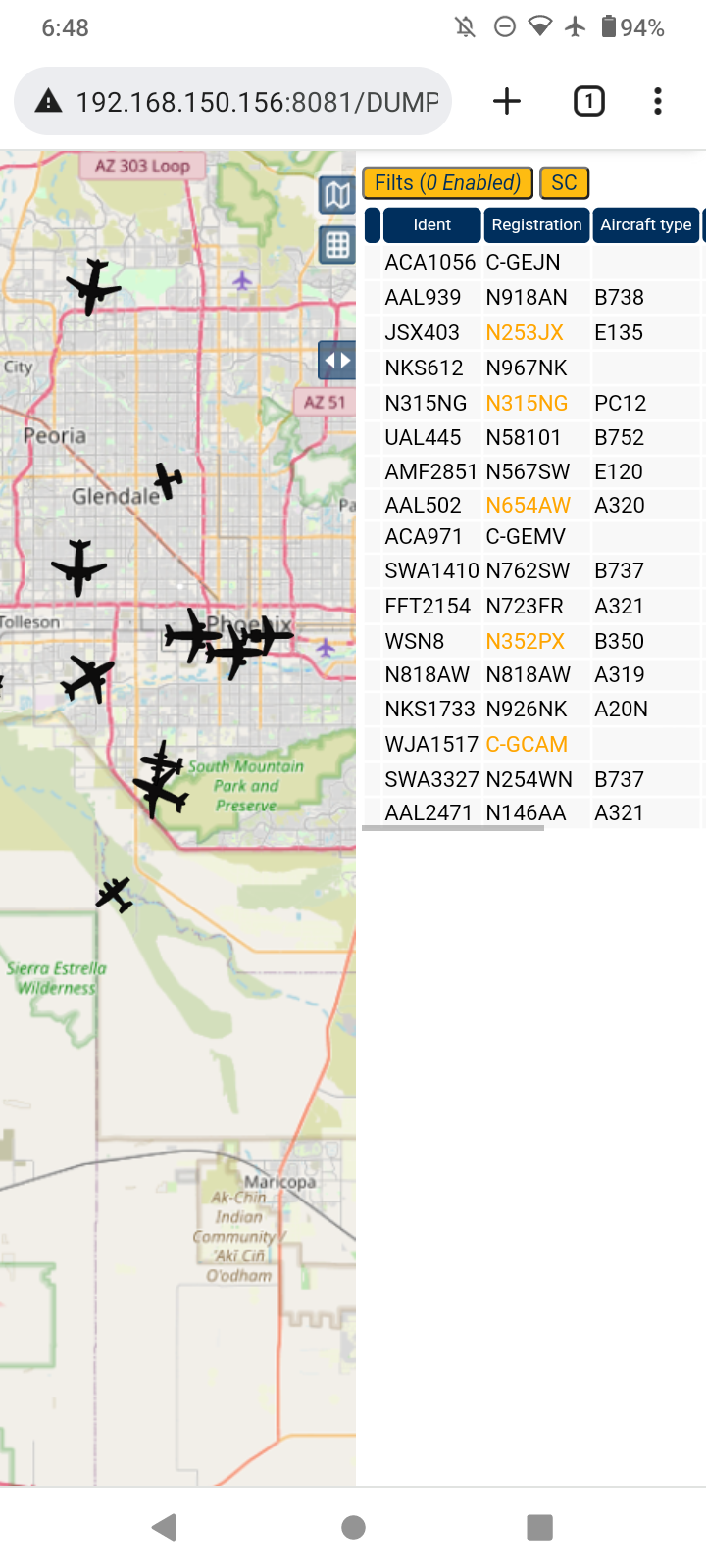
Task: Open the browser overflow menu
Action: tap(658, 101)
